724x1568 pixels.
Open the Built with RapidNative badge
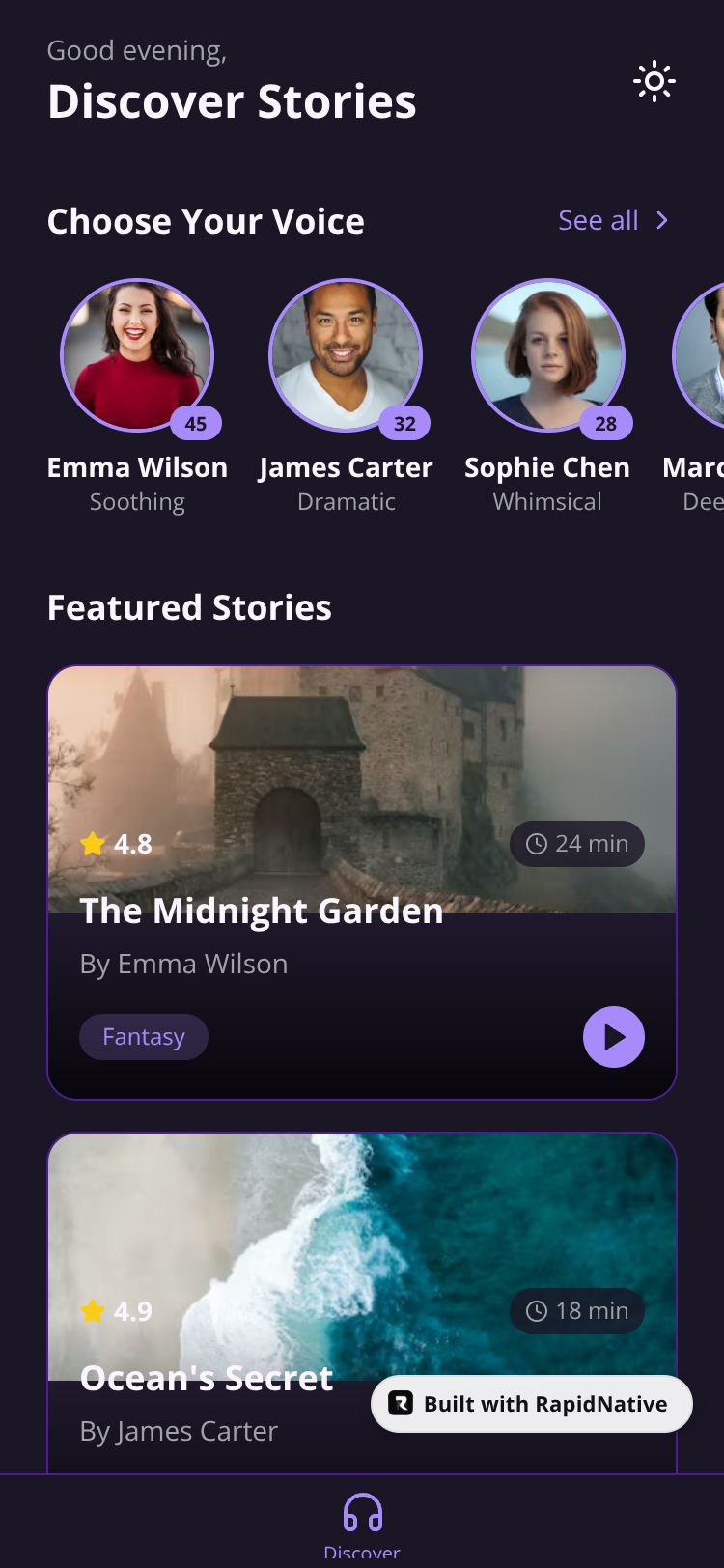[531, 1404]
